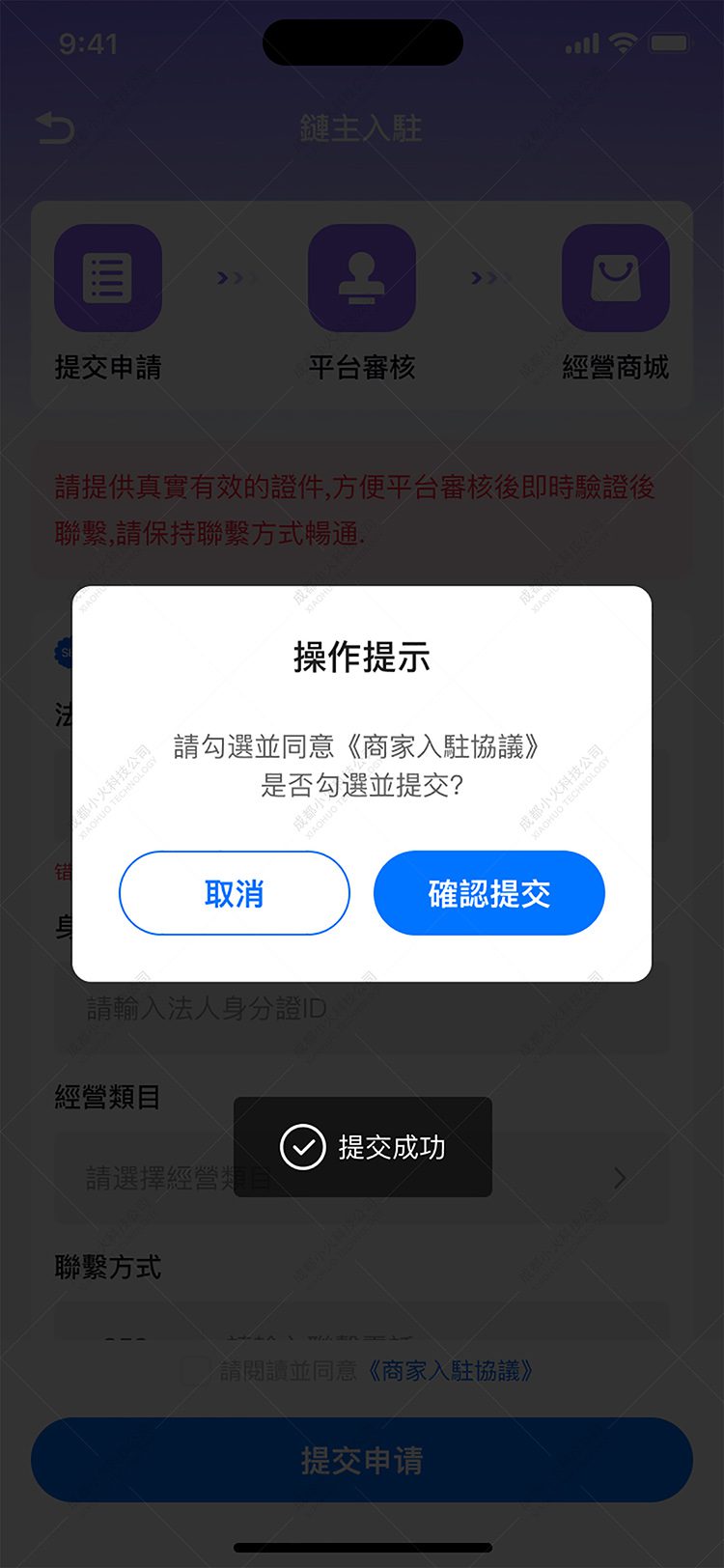724x1568 pixels.
Task: Open the 經營商城 shopping bag icon
Action: [616, 276]
